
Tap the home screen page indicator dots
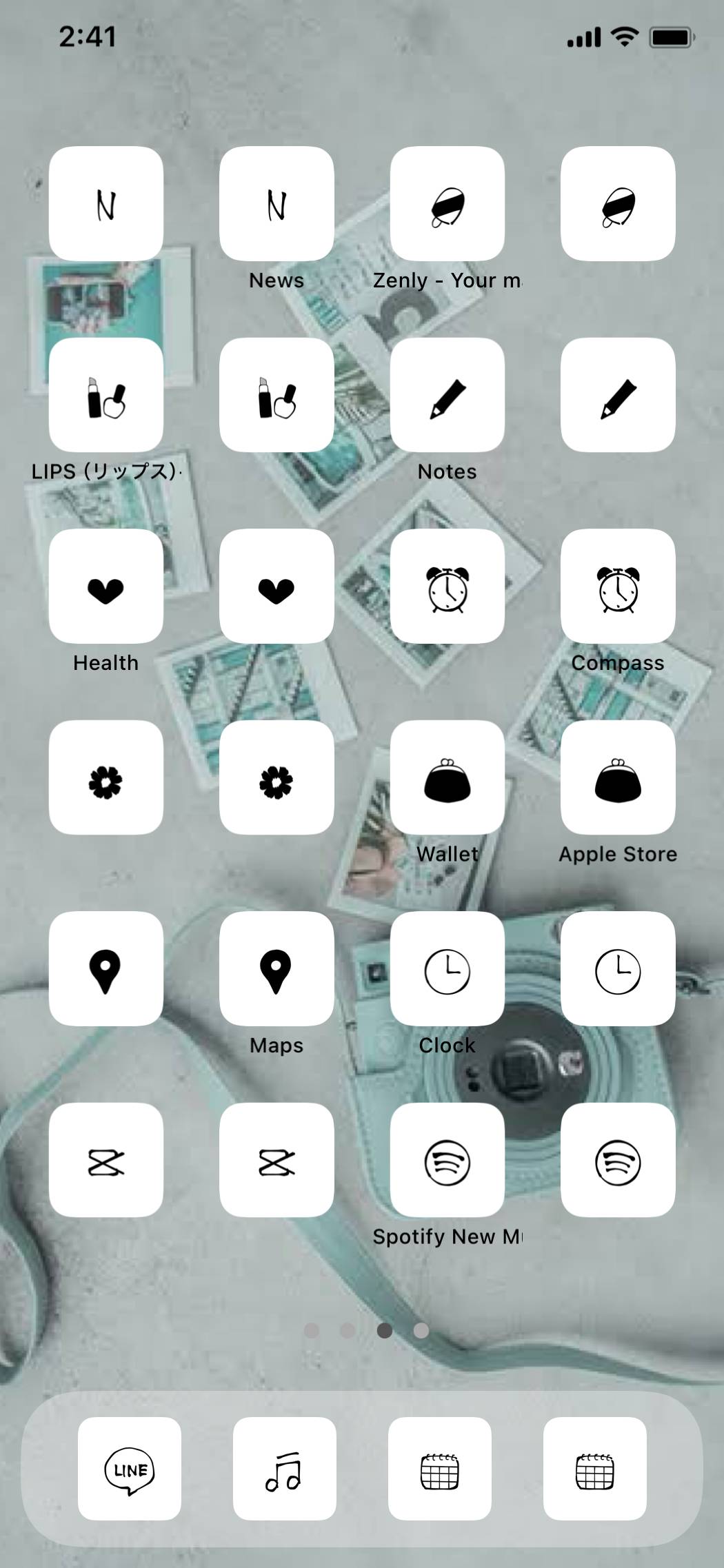pos(366,1330)
